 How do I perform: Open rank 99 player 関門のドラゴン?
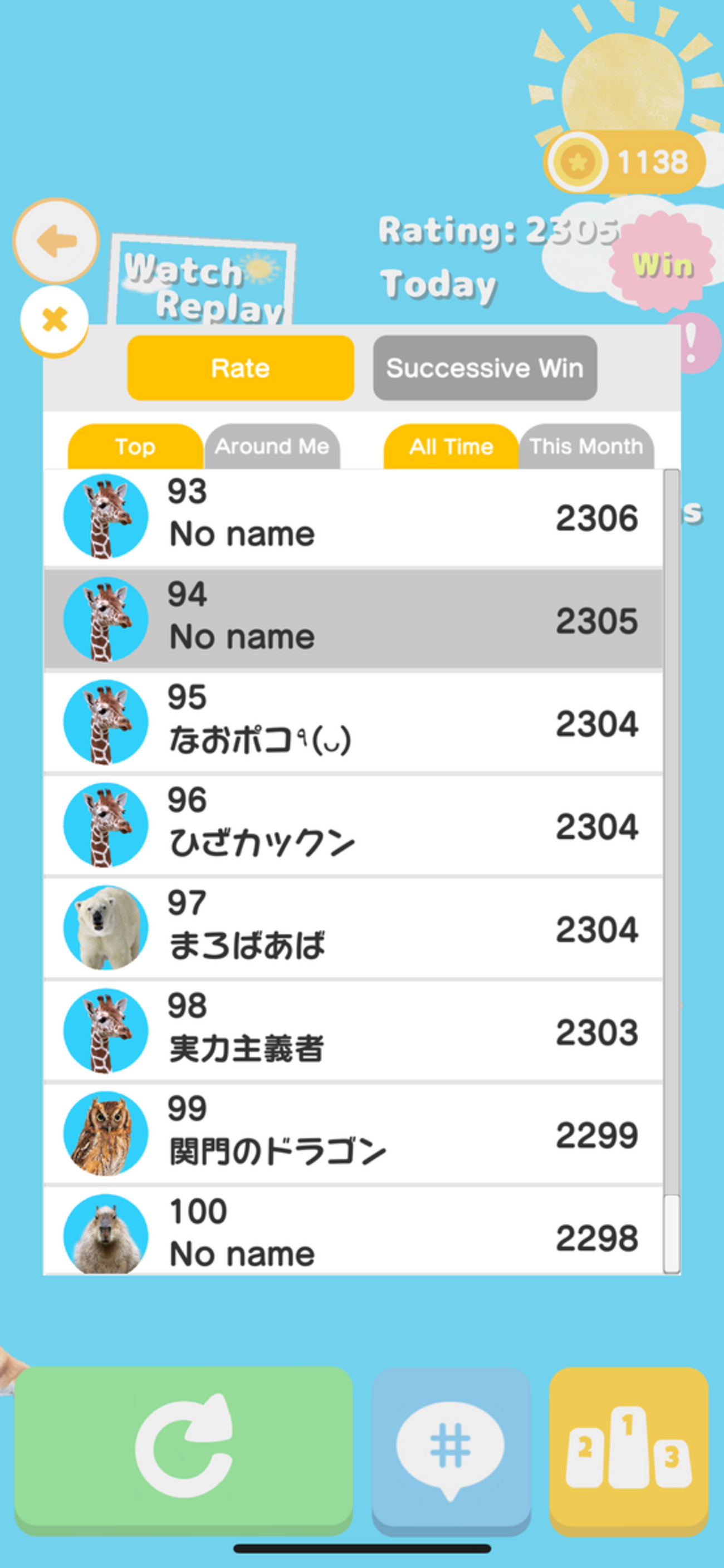click(353, 1134)
